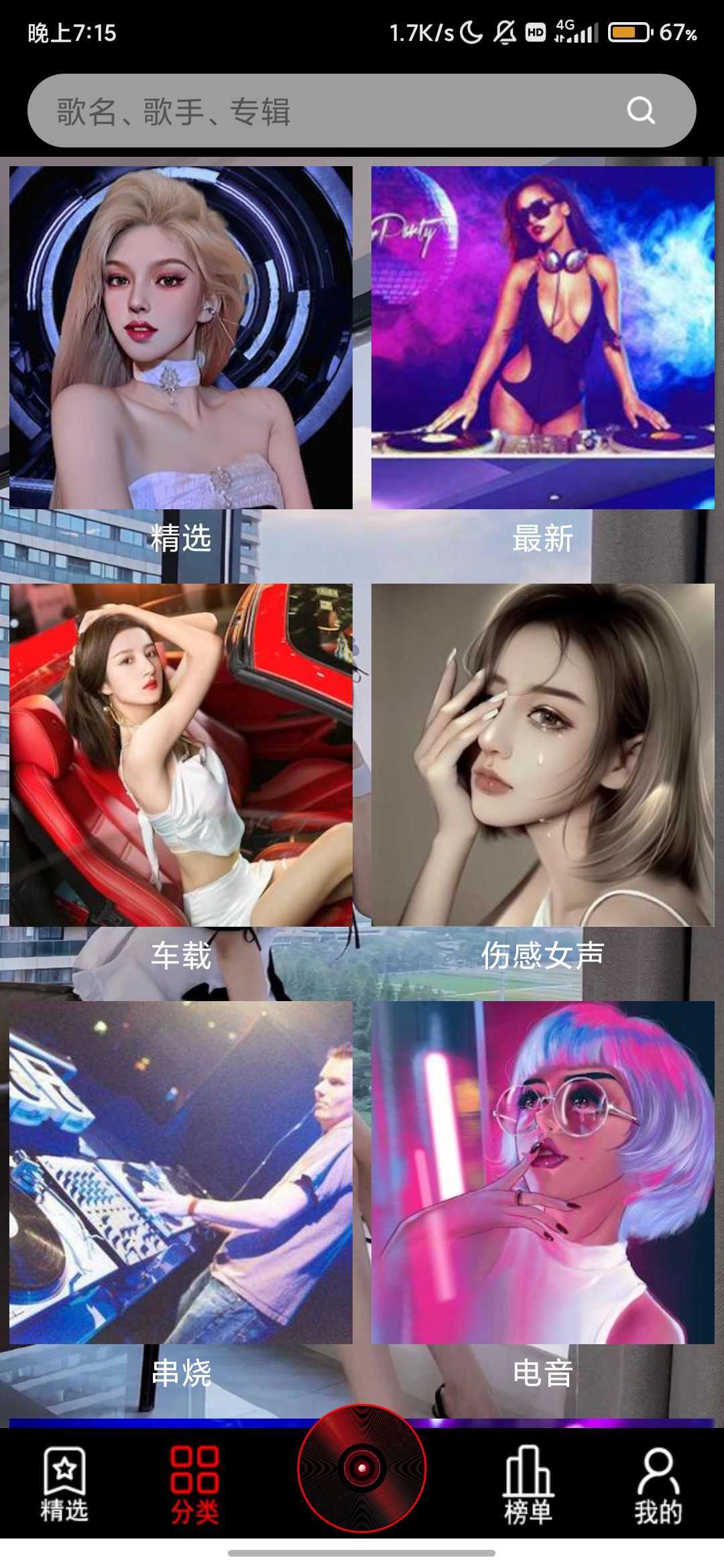The image size is (724, 1568).
Task: Go to the 我的 tab
Action: pyautogui.click(x=658, y=1485)
